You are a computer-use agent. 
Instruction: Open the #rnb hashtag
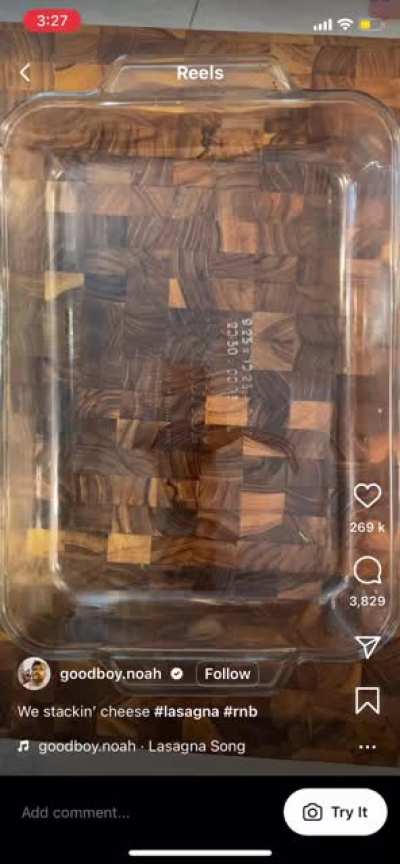241,711
